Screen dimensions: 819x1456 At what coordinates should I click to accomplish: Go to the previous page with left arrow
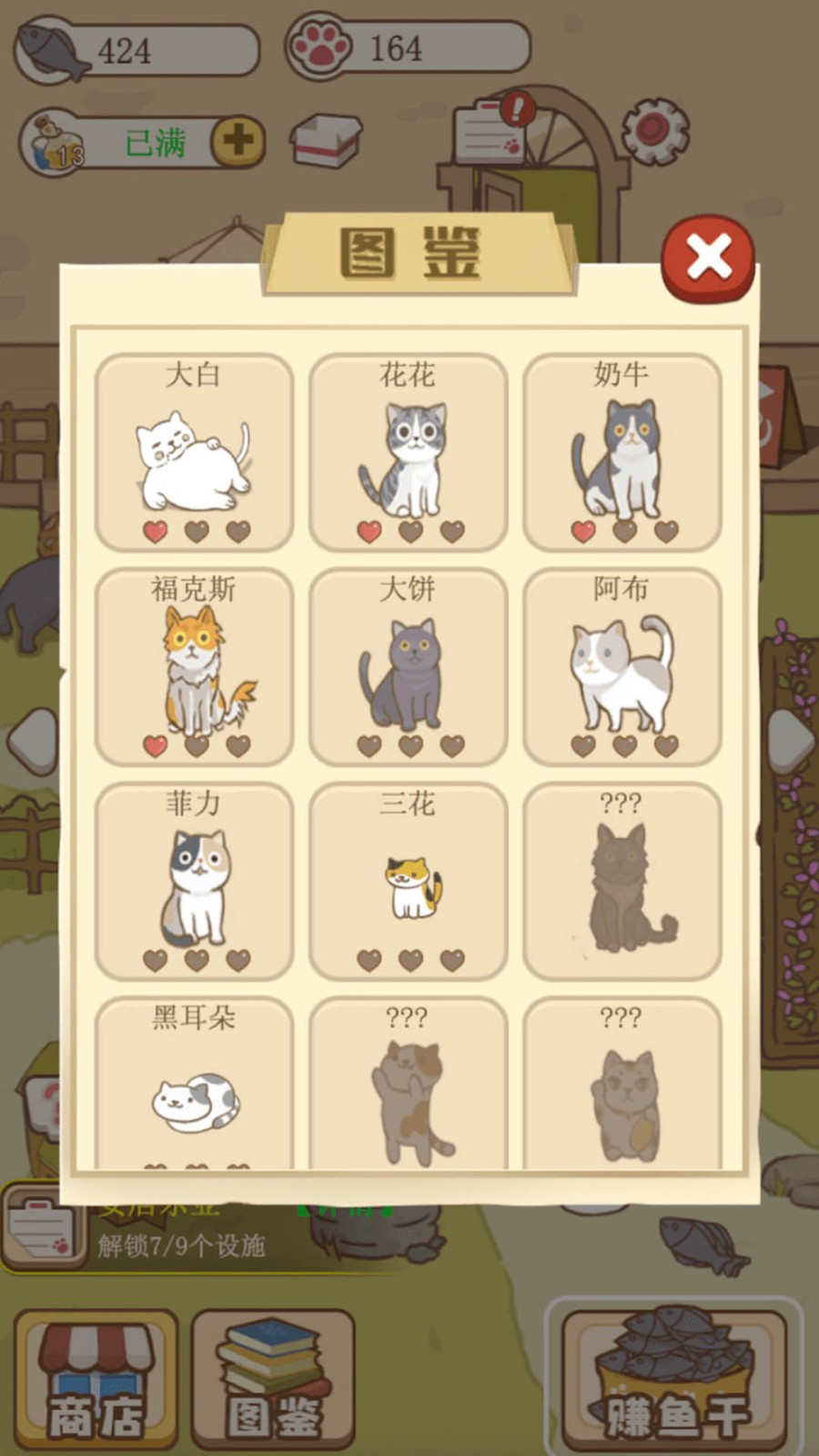tap(33, 737)
